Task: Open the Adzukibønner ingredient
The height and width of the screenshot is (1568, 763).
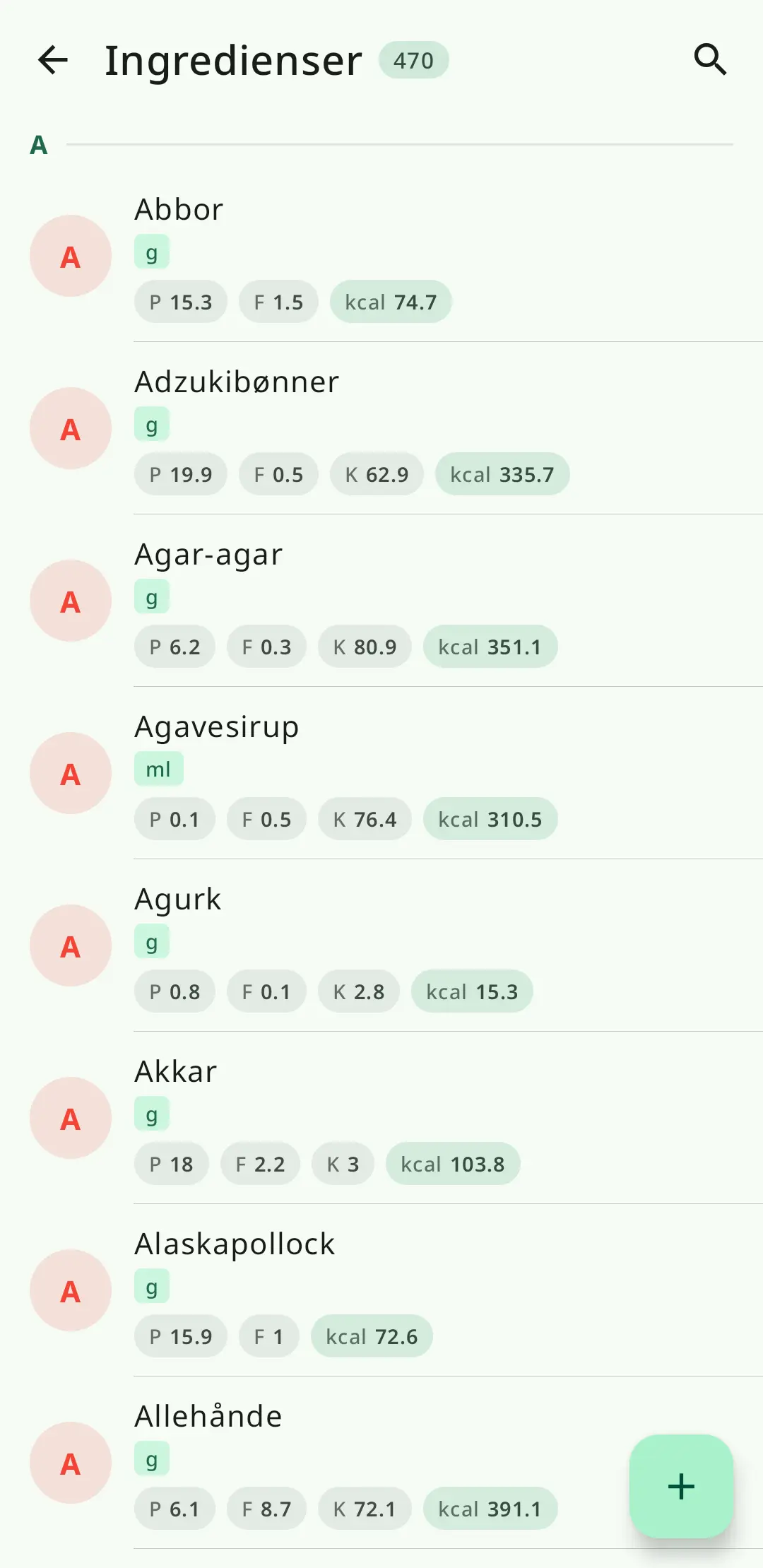Action: coord(381,428)
